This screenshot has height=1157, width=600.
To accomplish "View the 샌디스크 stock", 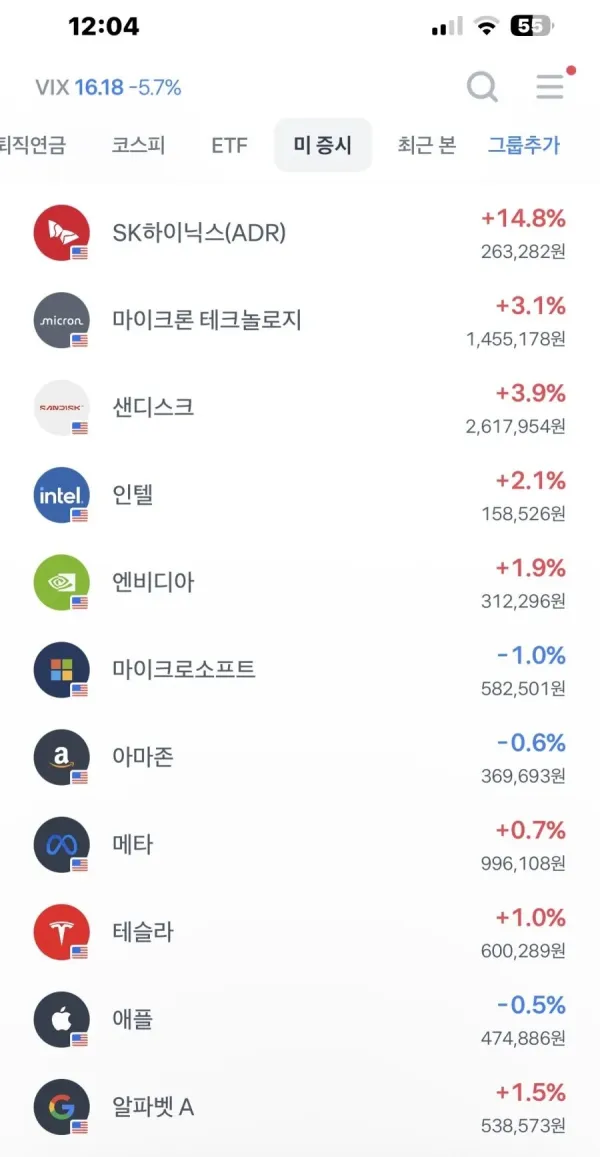I will (300, 408).
